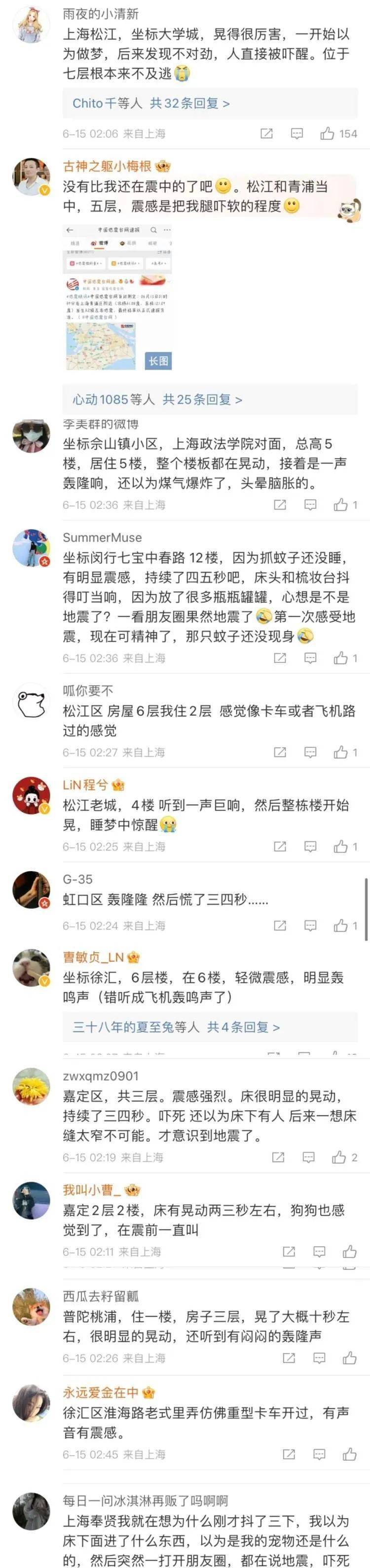Like the comment by 李夫群的微博
The height and width of the screenshot is (1568, 370).
coord(341,505)
